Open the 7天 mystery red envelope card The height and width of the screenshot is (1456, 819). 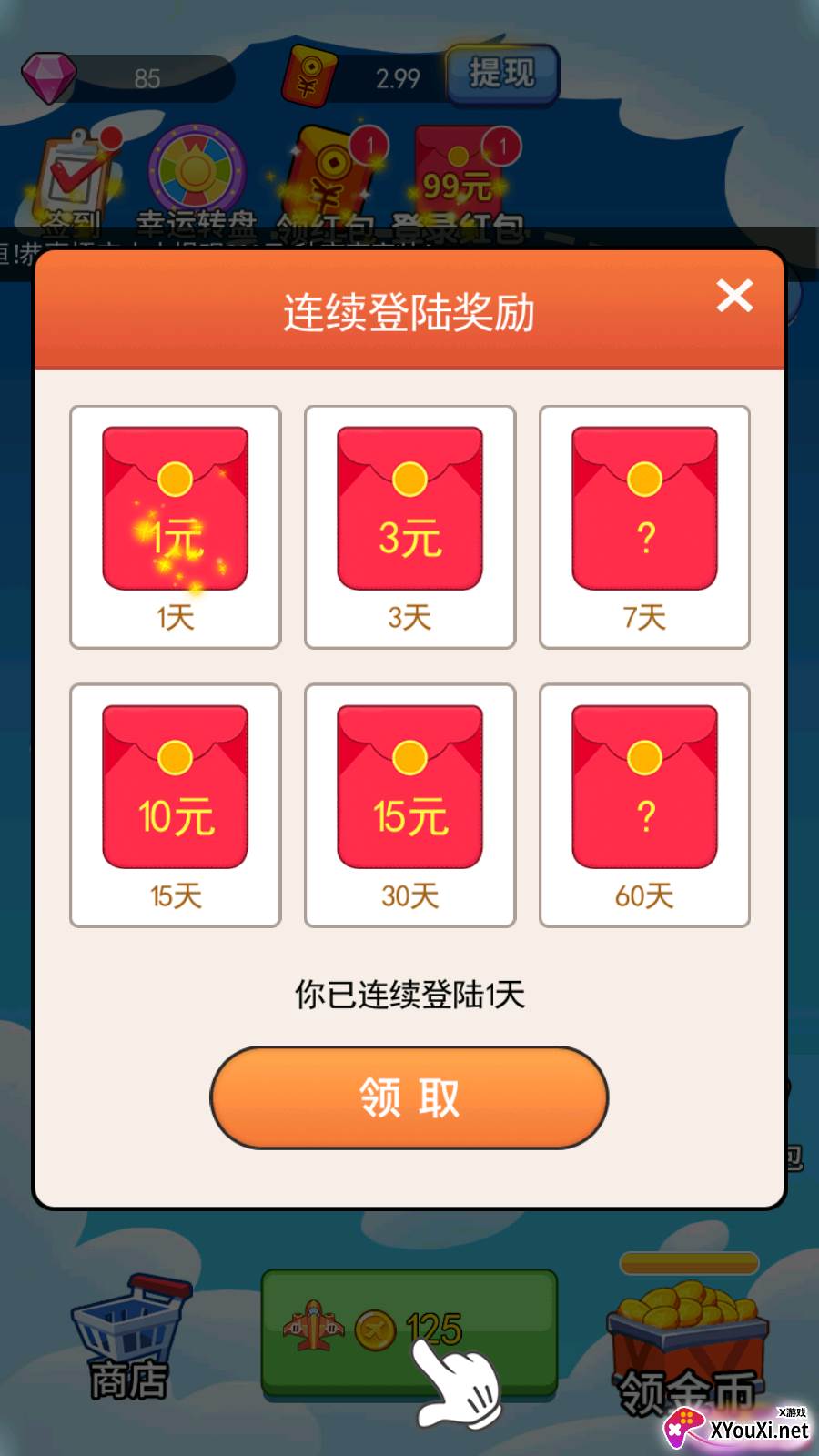(x=644, y=527)
